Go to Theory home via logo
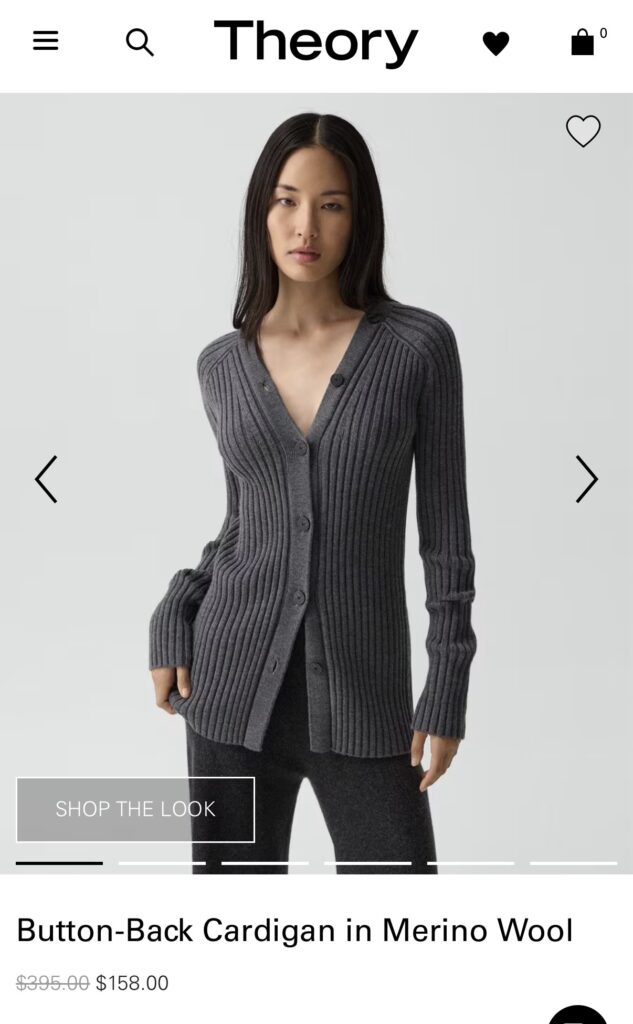633x1024 pixels. click(315, 43)
